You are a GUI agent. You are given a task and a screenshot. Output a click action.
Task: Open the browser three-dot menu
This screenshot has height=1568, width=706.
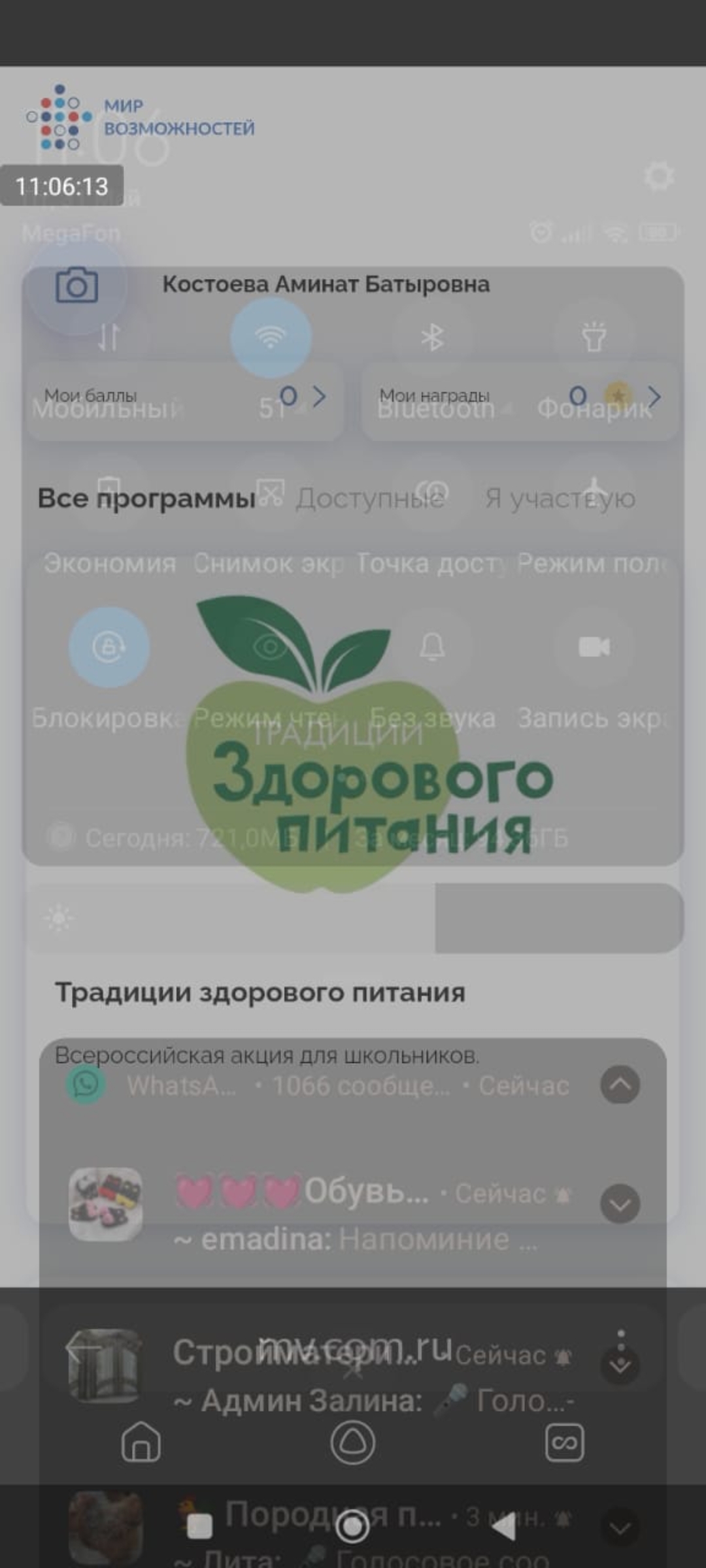[x=621, y=1343]
